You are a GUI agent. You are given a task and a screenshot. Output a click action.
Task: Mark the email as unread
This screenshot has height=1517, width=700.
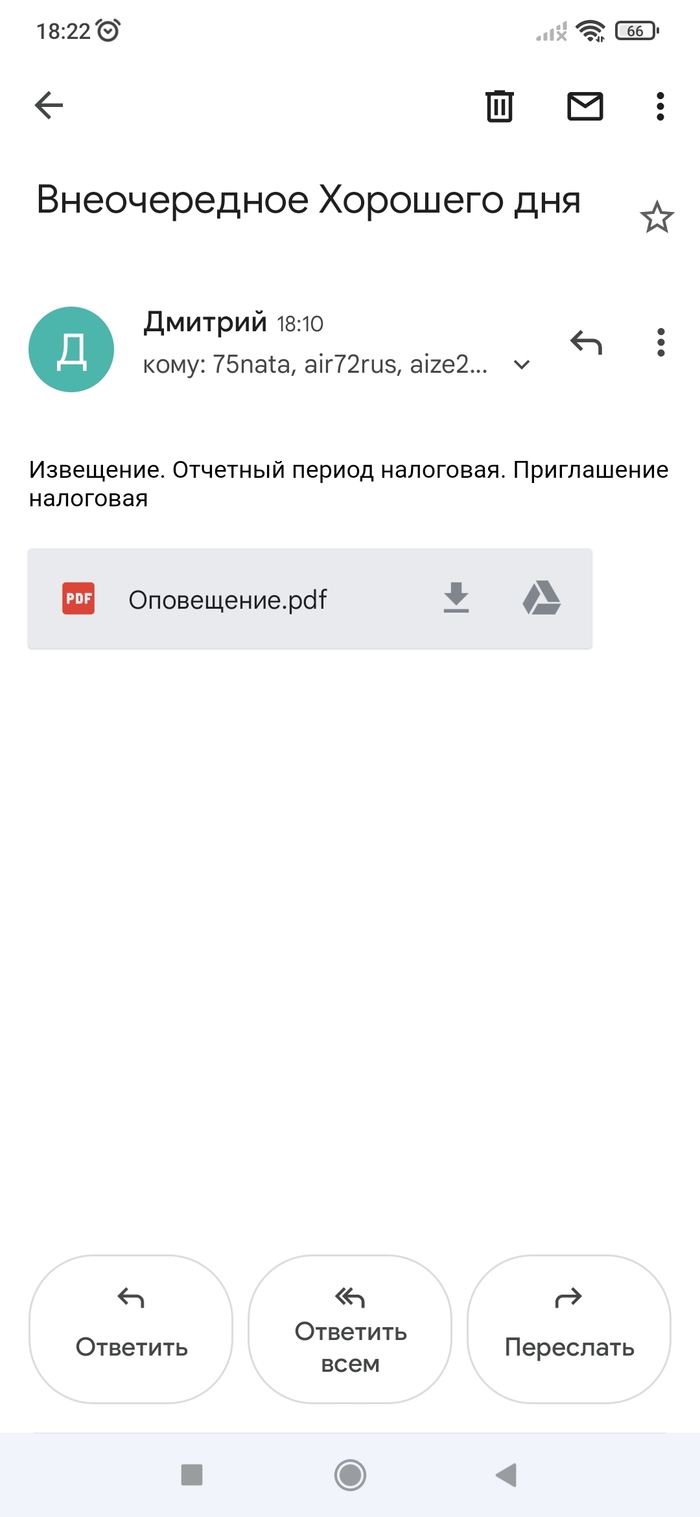(585, 106)
